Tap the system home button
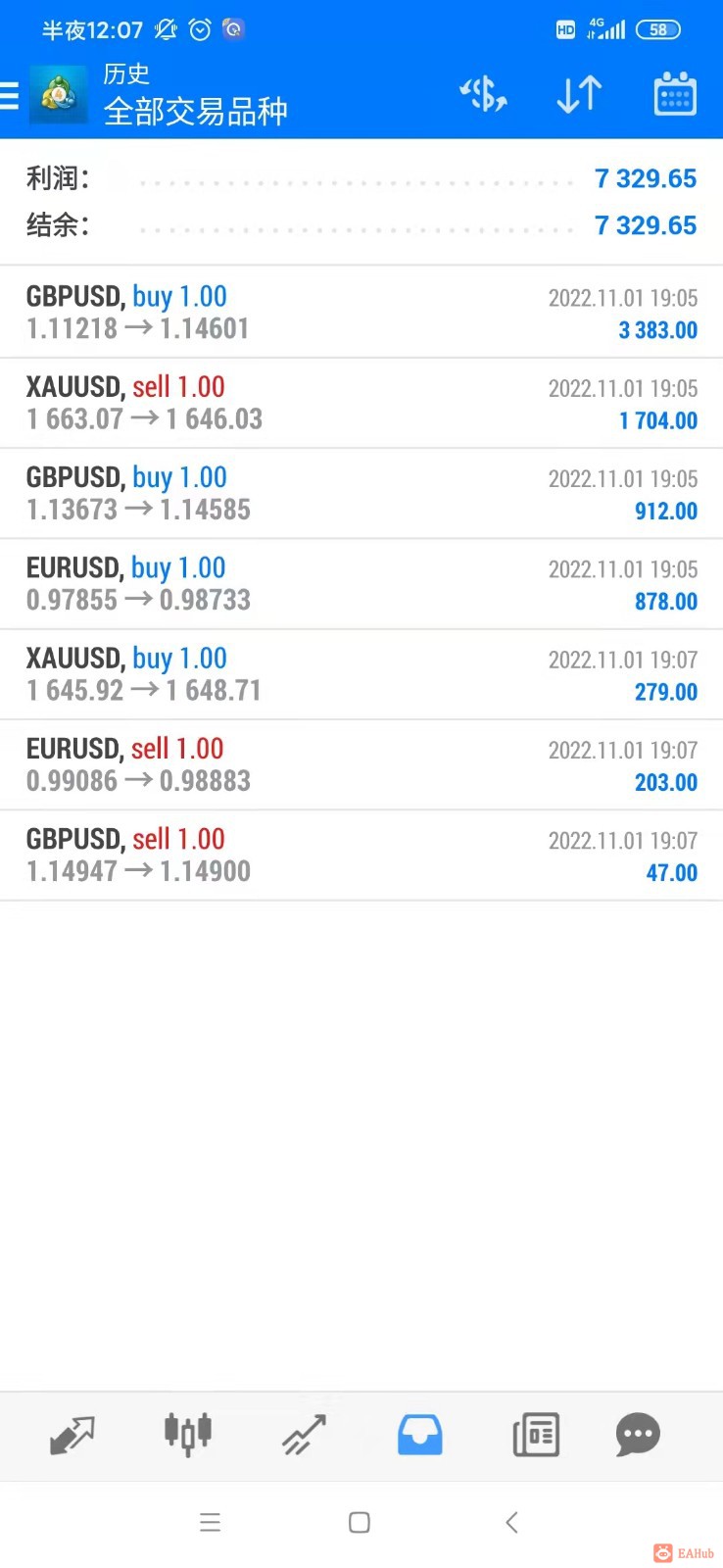Image resolution: width=723 pixels, height=1568 pixels. [360, 1522]
